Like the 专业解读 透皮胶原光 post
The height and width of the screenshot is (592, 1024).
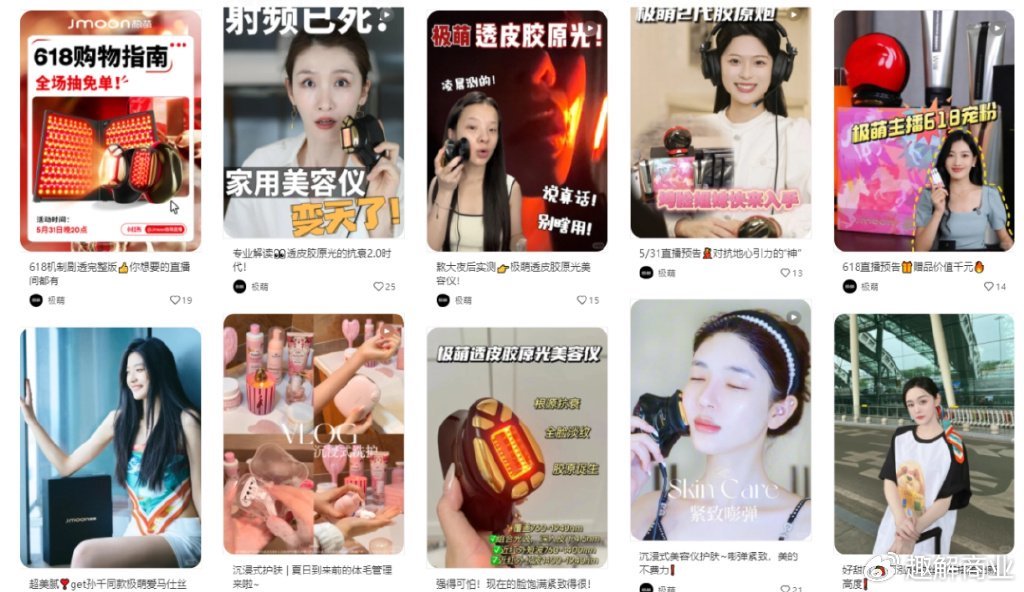[379, 287]
